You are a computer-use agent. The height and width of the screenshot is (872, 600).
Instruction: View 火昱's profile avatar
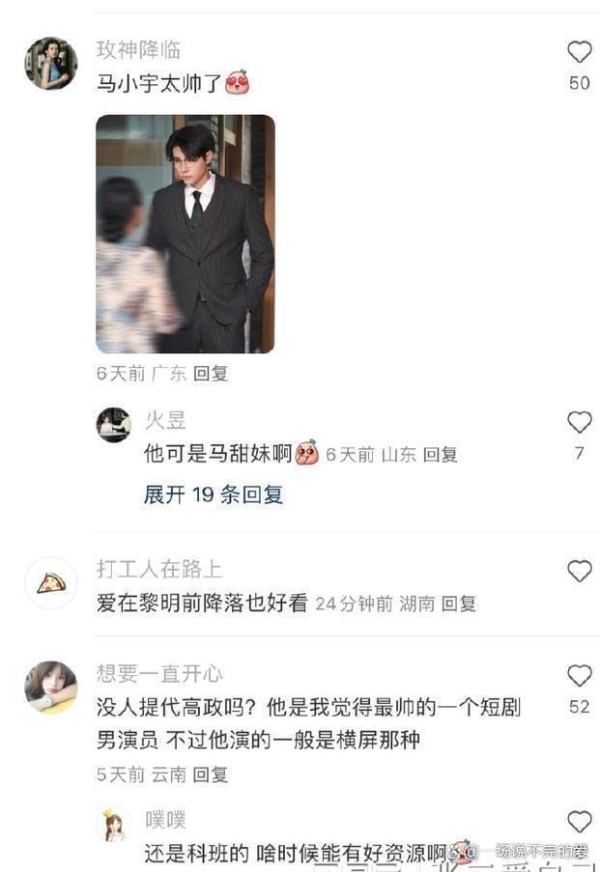pos(114,425)
